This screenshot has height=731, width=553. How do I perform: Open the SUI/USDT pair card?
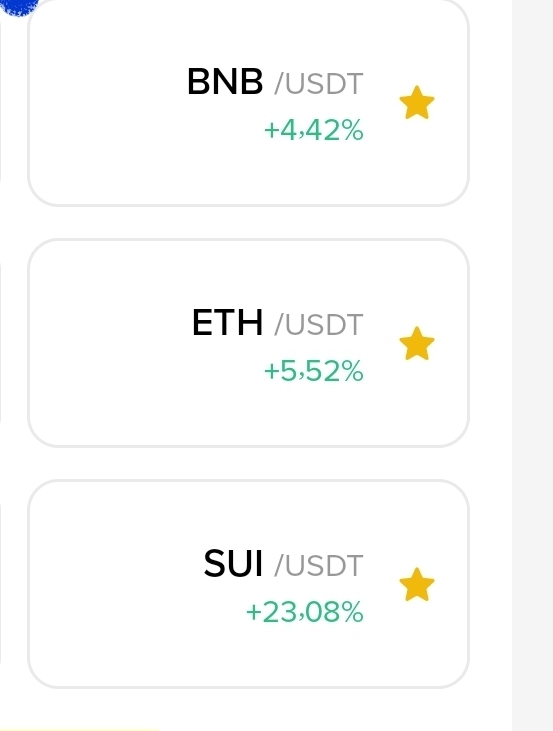tap(249, 584)
